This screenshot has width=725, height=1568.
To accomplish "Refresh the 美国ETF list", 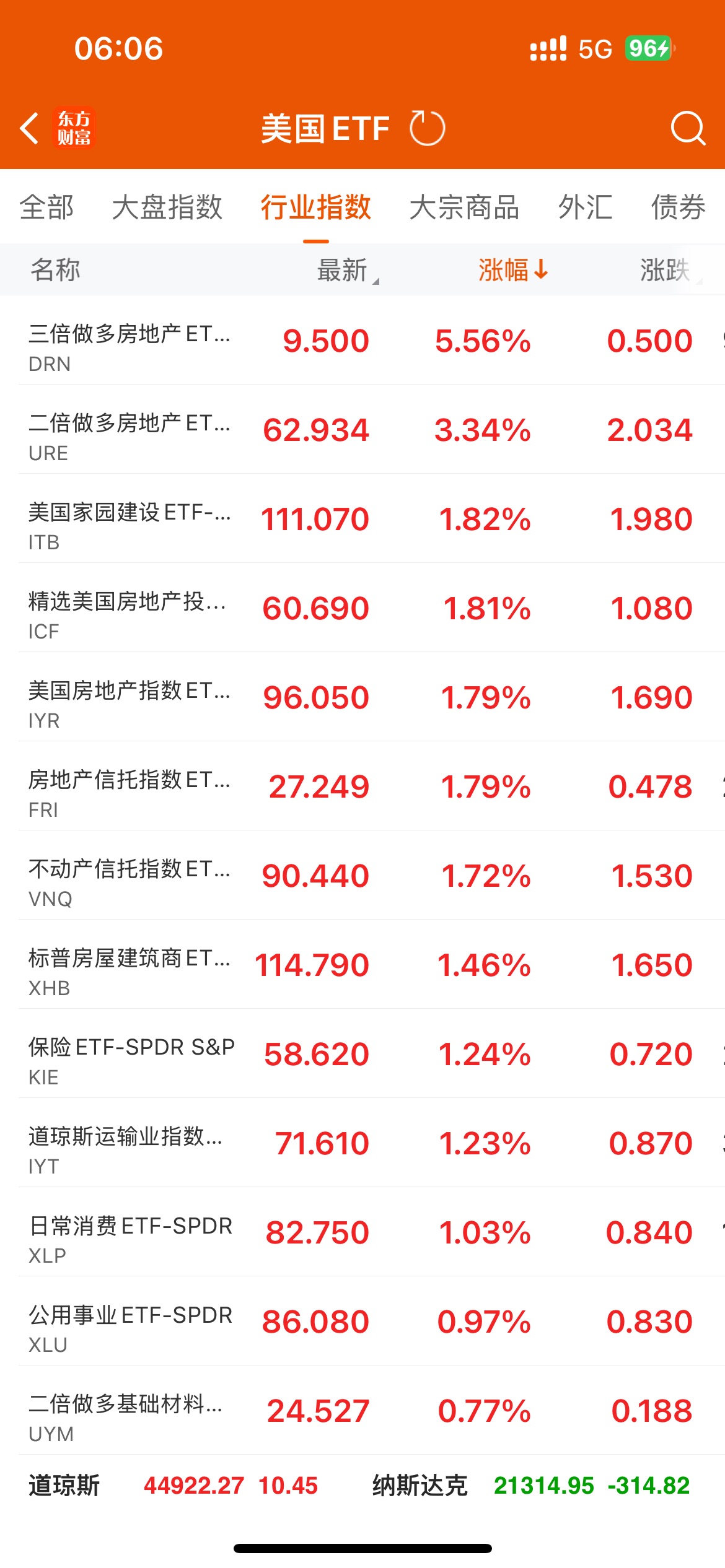I will click(427, 128).
